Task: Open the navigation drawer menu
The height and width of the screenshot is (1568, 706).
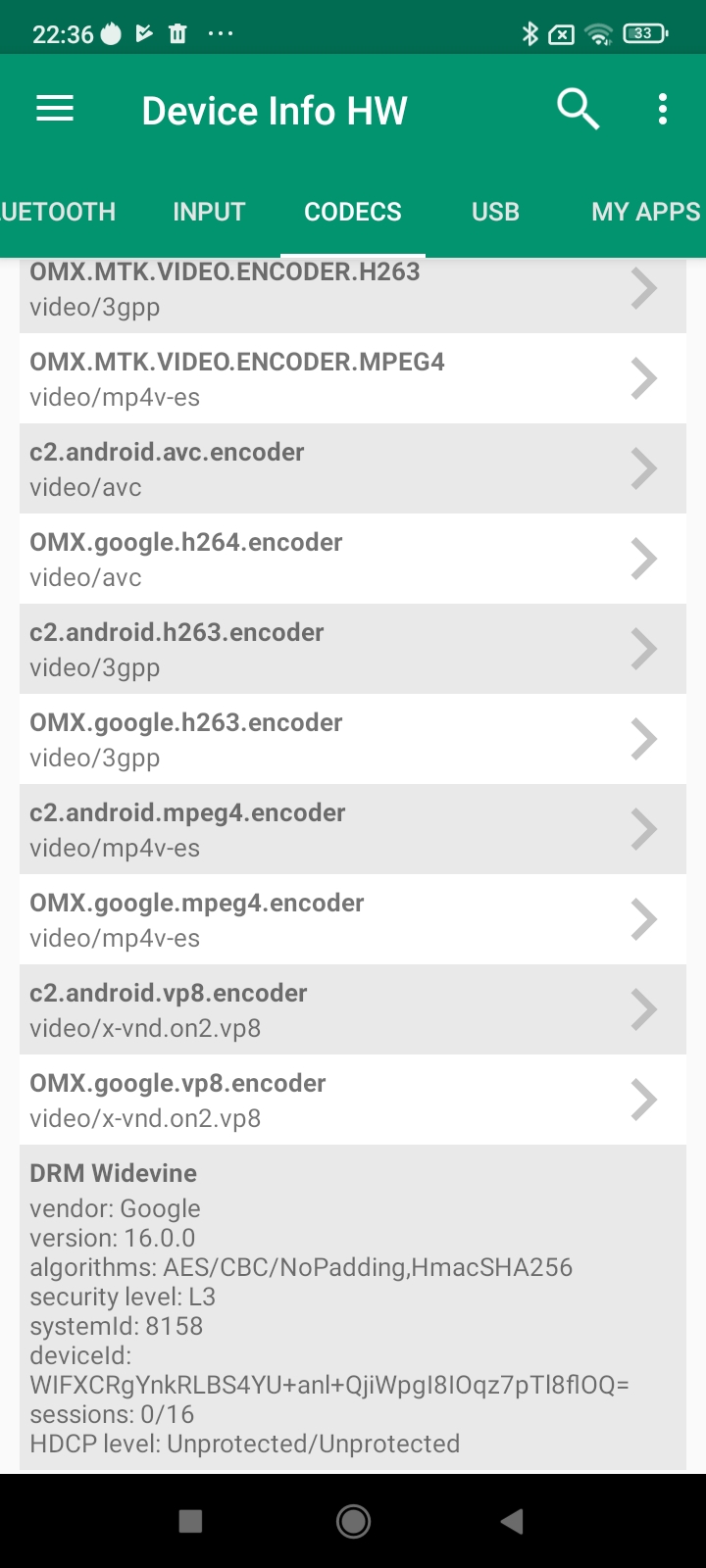Action: pos(55,109)
